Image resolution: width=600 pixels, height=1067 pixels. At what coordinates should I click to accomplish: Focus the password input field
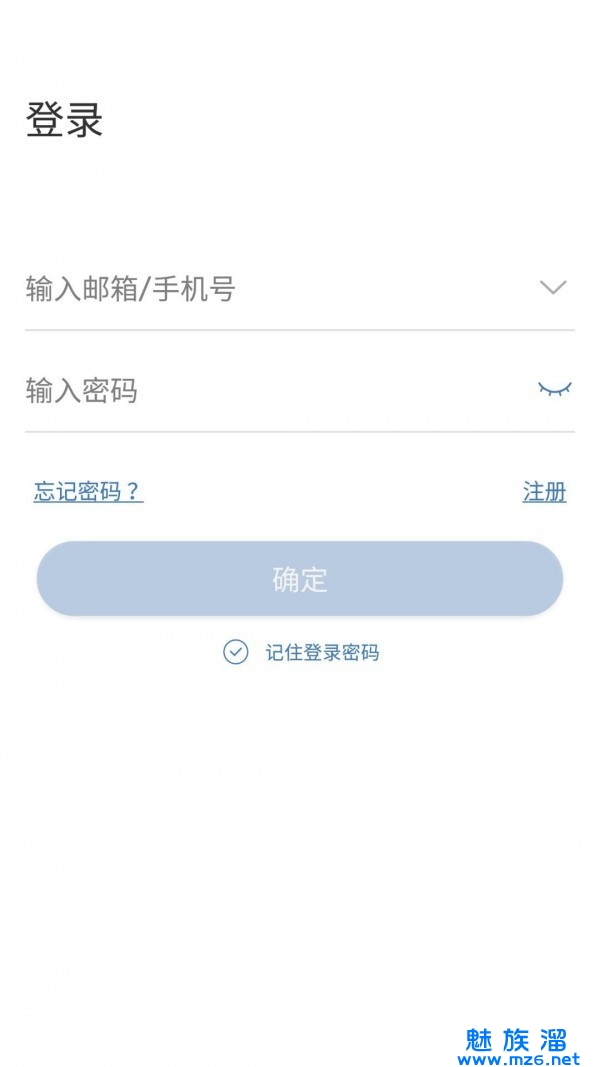[270, 391]
